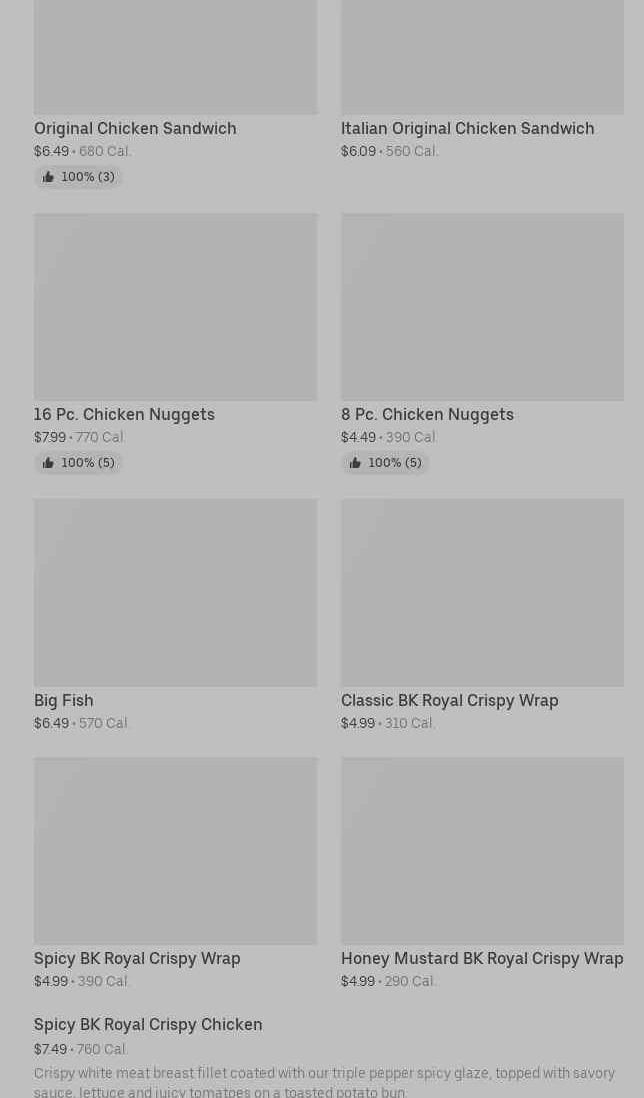Image resolution: width=644 pixels, height=1098 pixels.
Task: Select the Italian Original Chicken Sandwich
Action: point(482,81)
